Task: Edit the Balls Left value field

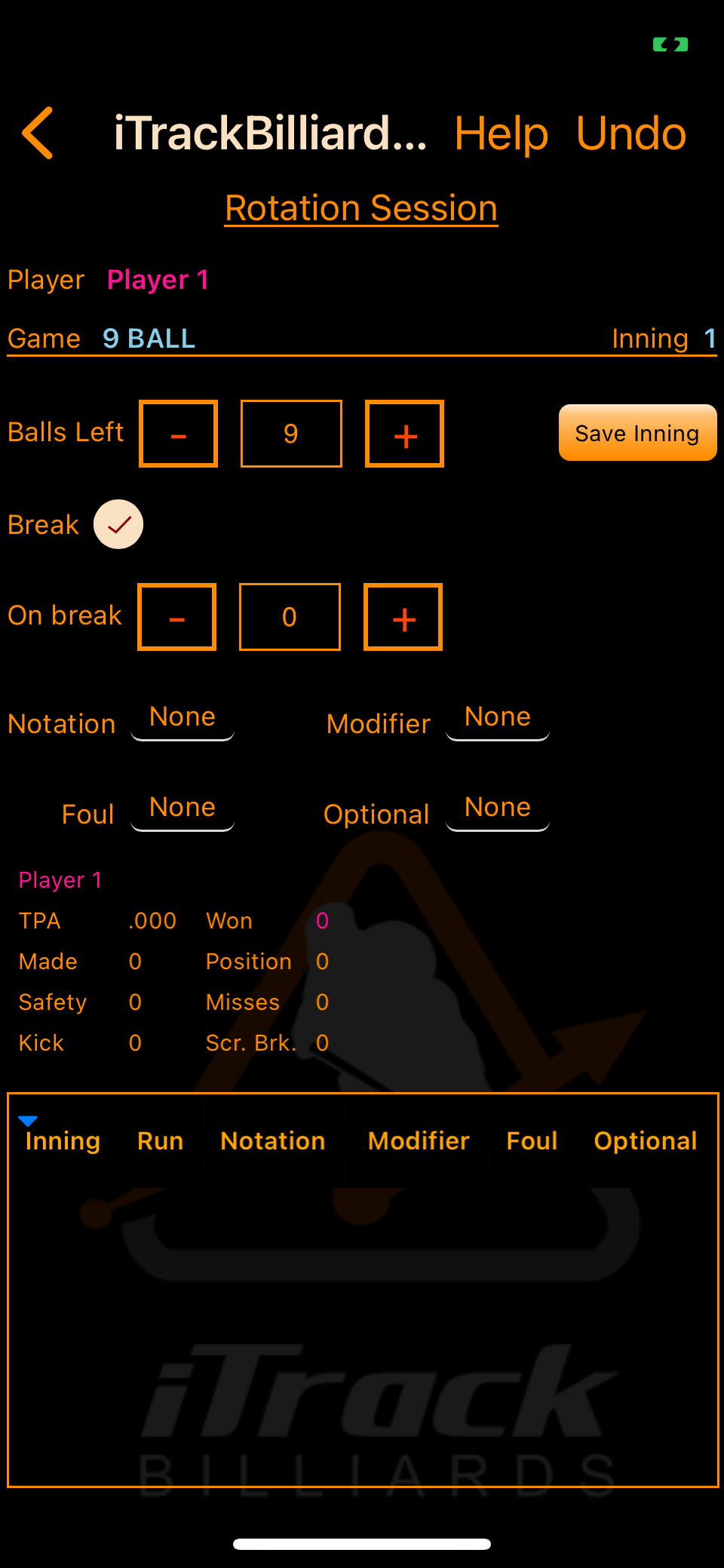Action: tap(291, 434)
